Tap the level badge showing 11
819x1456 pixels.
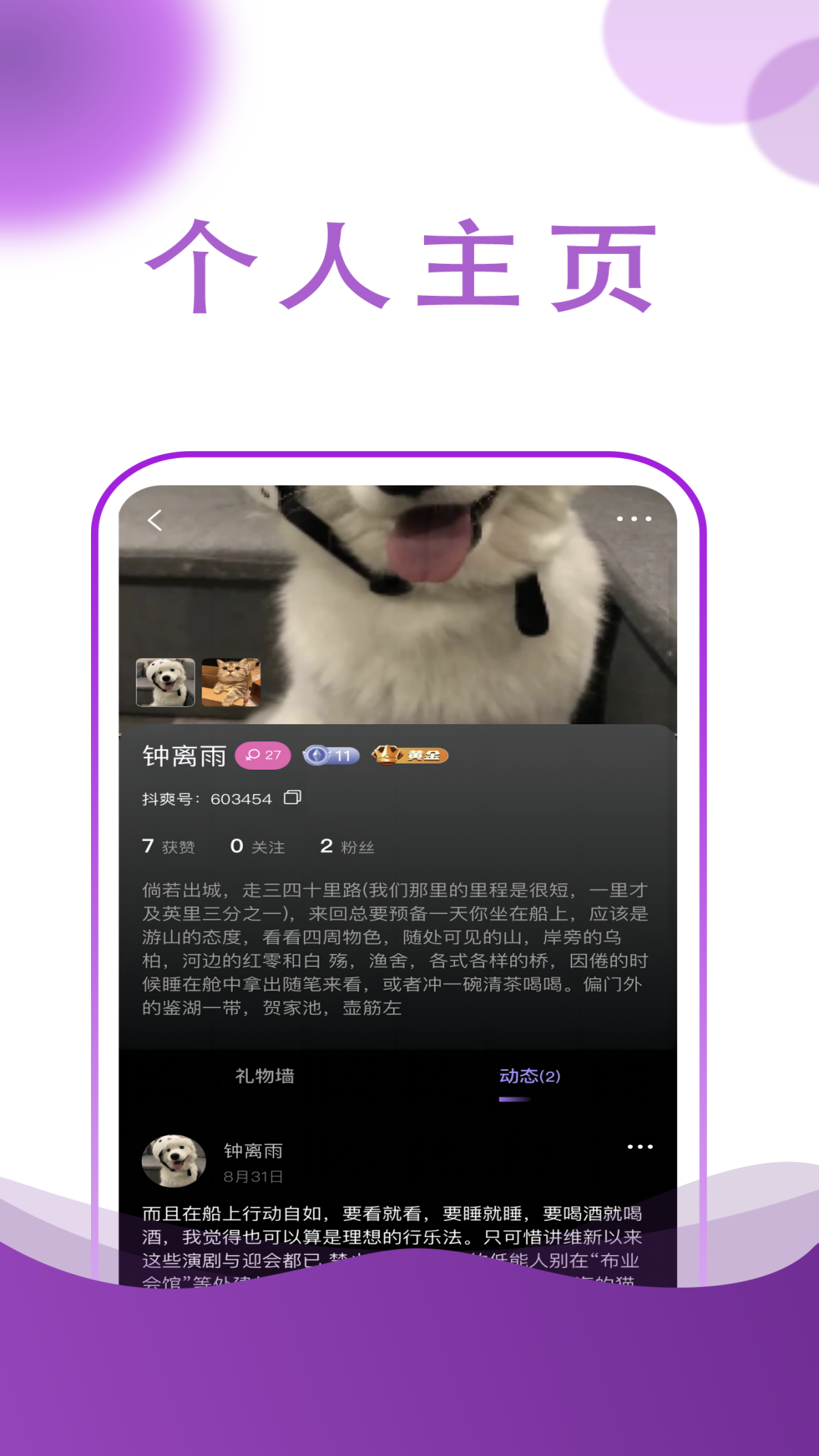pyautogui.click(x=331, y=755)
